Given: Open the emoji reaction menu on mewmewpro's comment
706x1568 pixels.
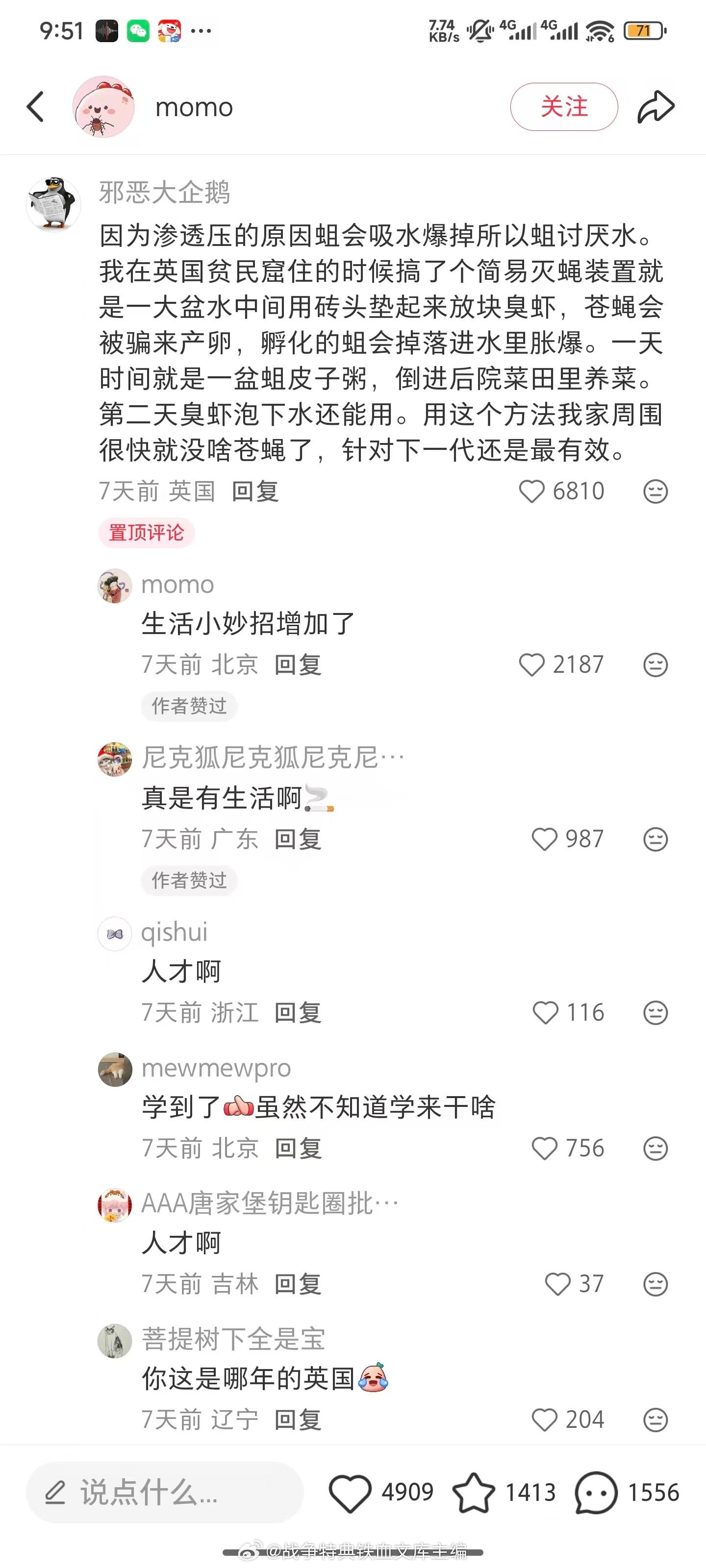Looking at the screenshot, I should click(x=655, y=1148).
